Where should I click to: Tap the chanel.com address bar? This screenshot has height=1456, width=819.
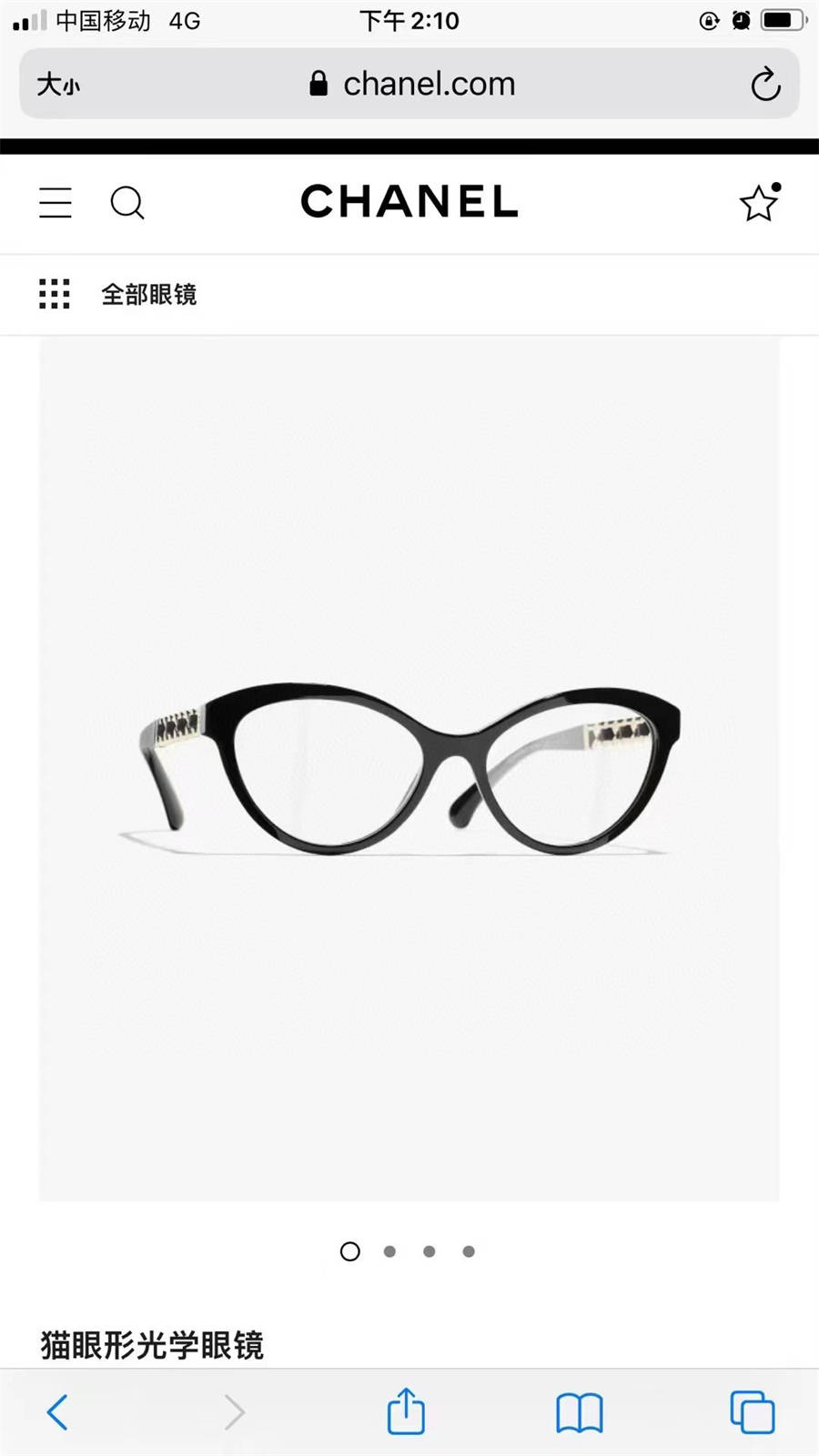point(409,84)
